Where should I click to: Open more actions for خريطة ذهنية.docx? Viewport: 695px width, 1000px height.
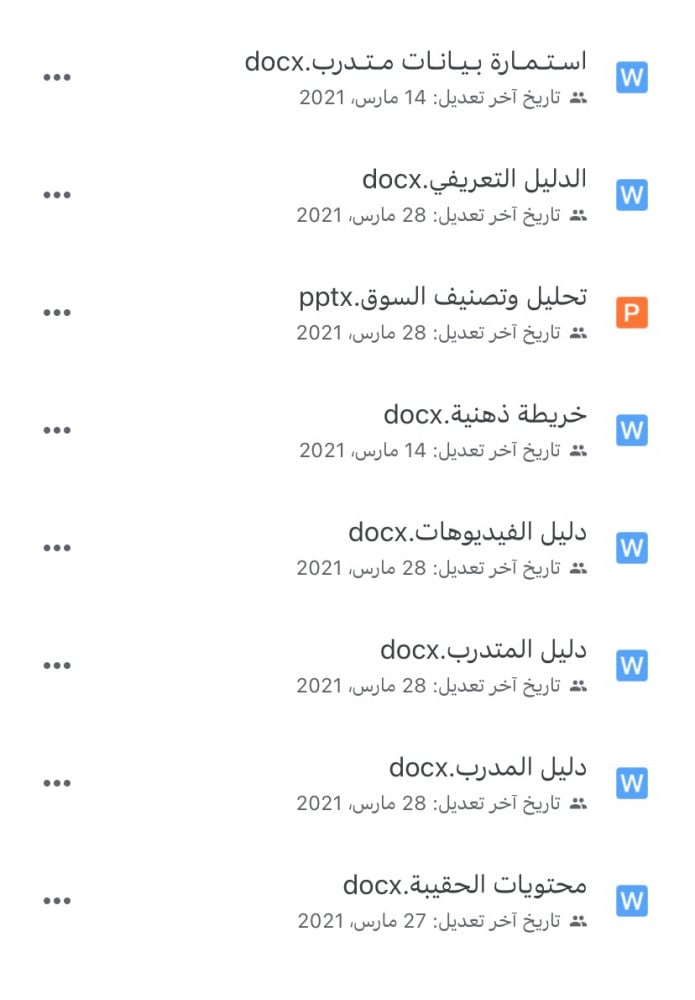click(57, 430)
